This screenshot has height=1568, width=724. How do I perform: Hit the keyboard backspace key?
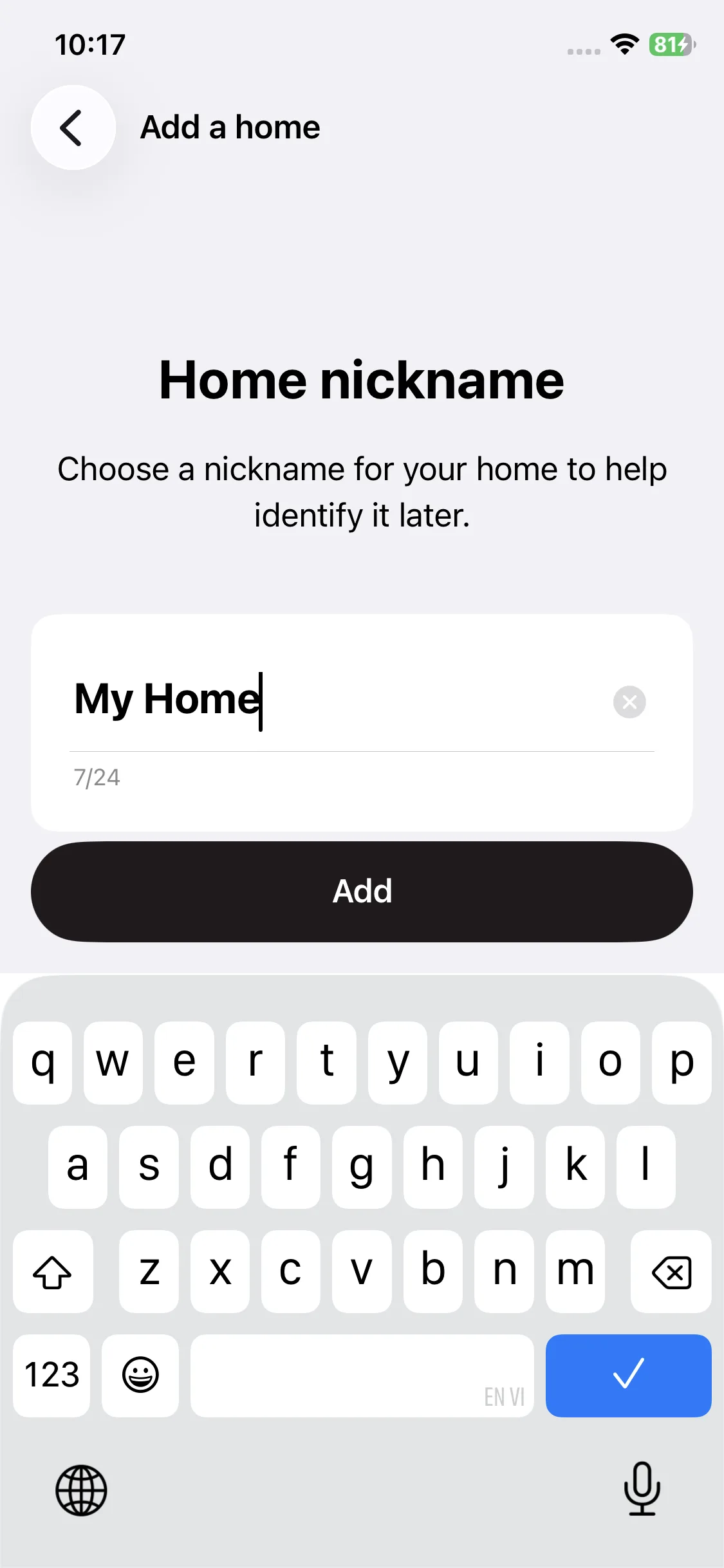(671, 1272)
